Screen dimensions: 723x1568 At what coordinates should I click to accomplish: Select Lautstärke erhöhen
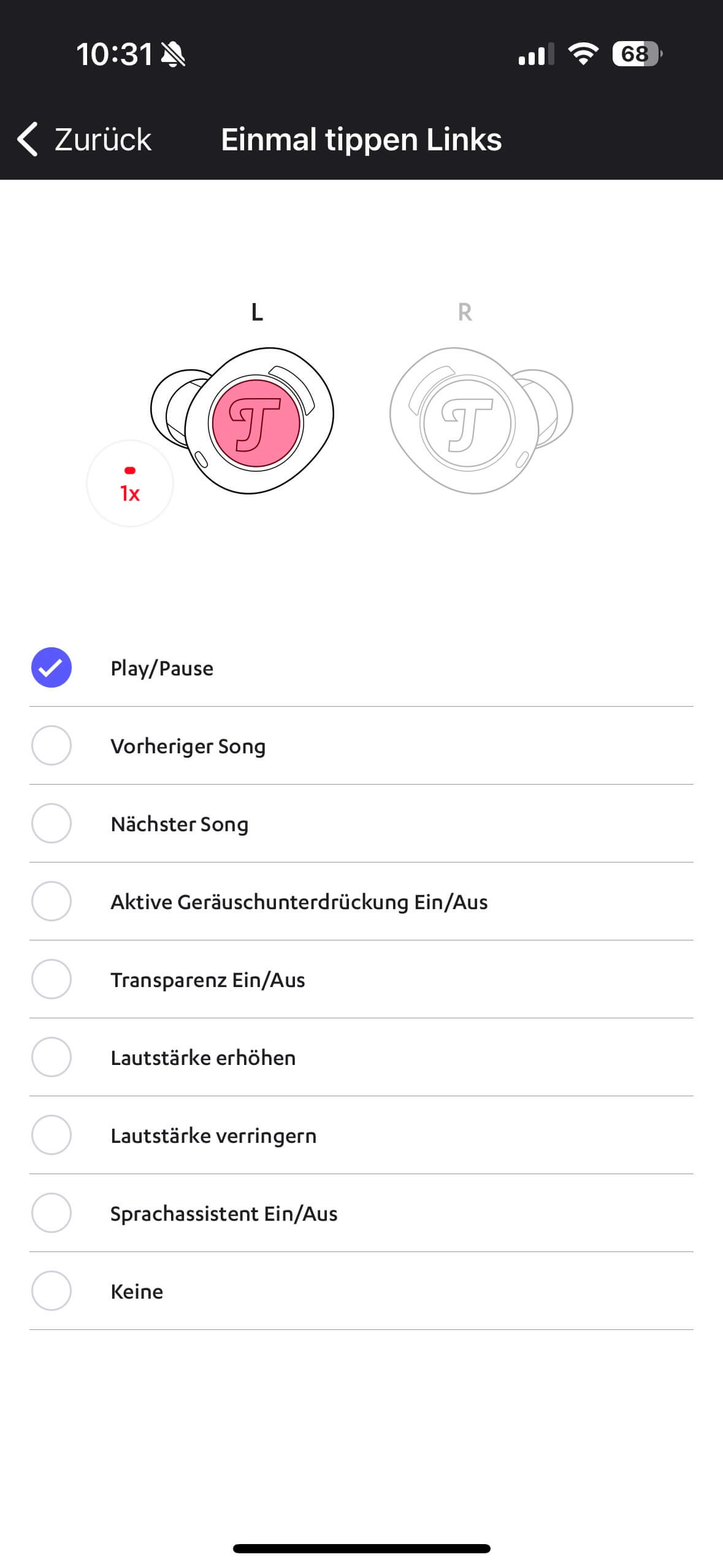52,1057
